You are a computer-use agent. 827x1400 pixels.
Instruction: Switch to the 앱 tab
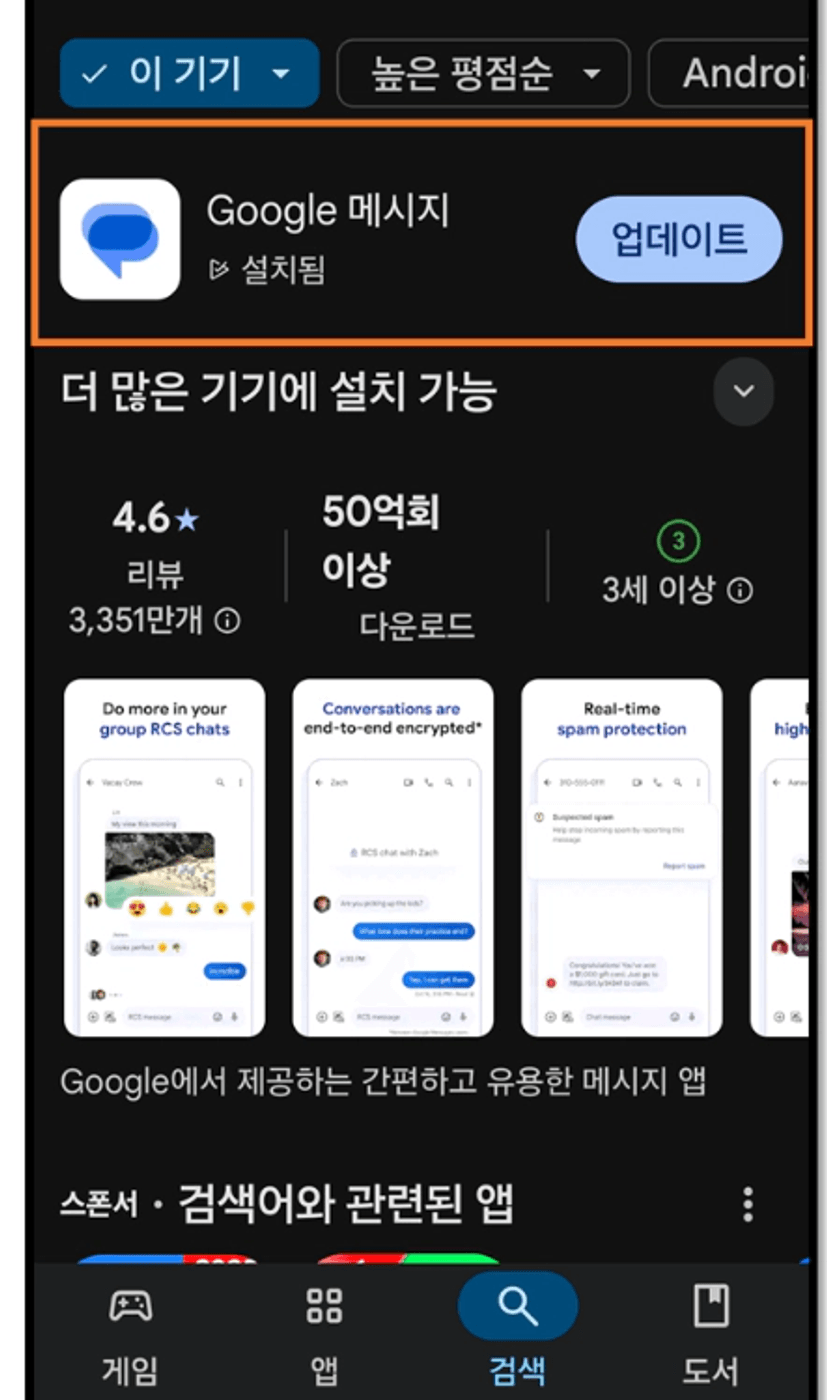(324, 1332)
